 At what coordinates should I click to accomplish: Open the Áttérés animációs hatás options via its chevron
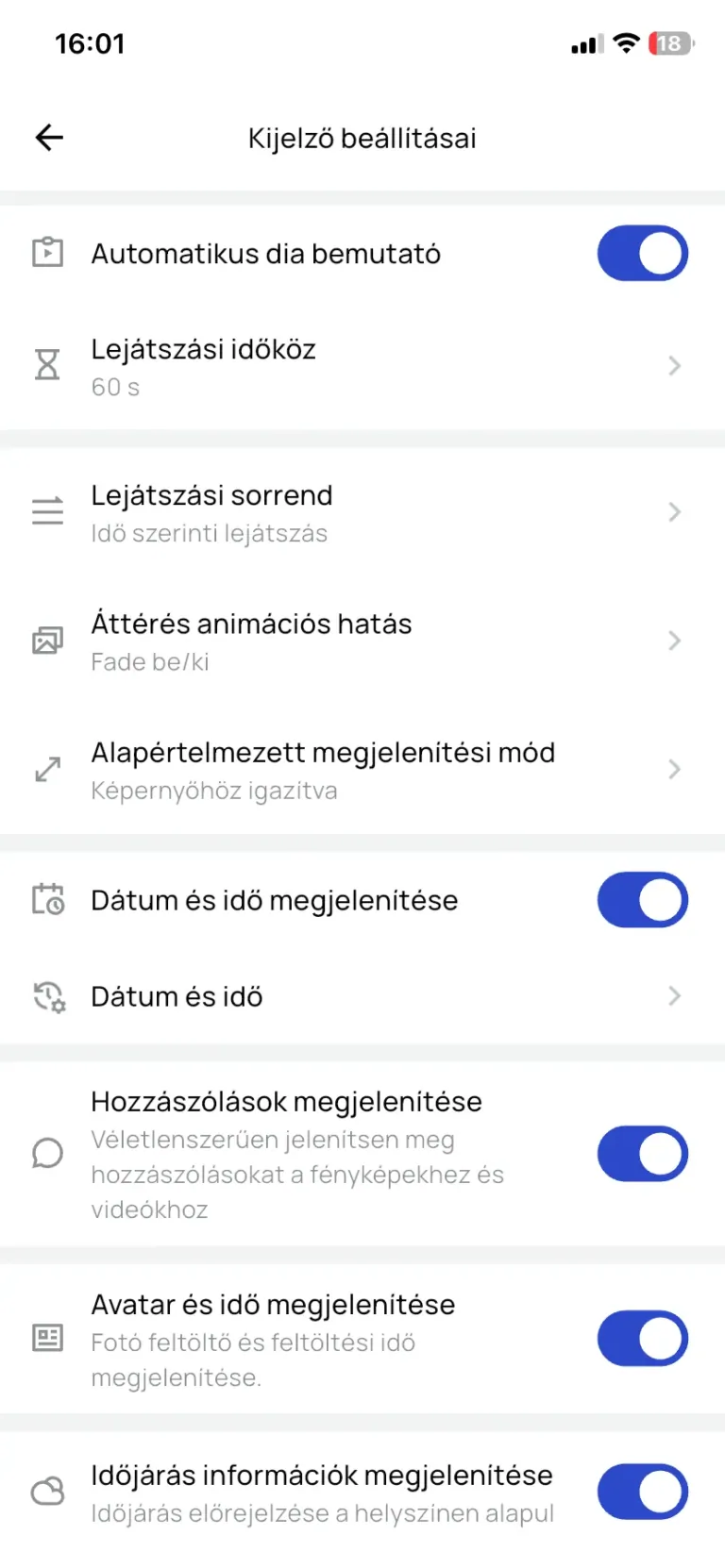click(x=673, y=640)
